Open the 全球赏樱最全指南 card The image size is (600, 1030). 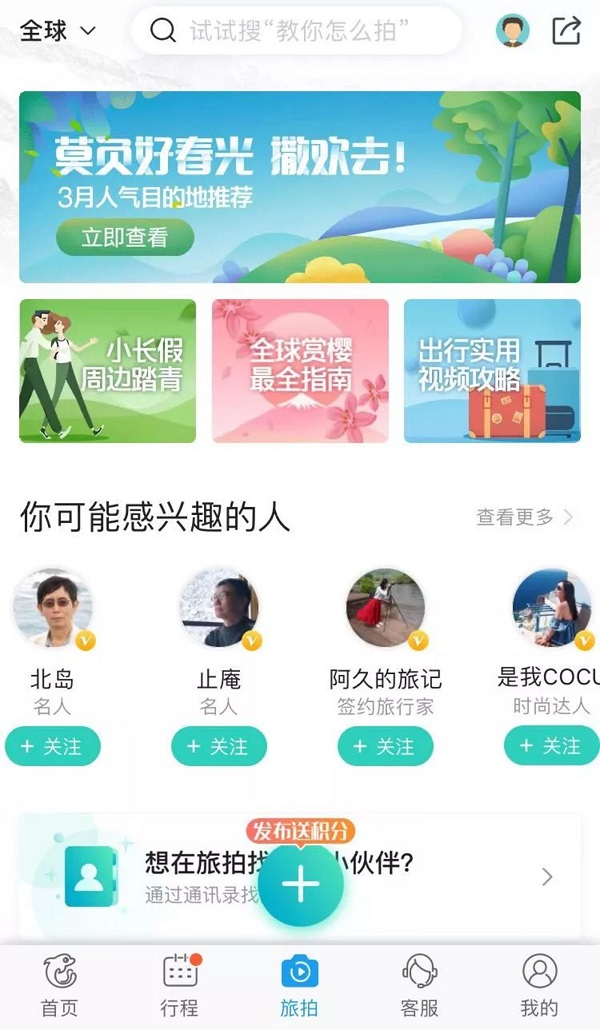click(300, 371)
